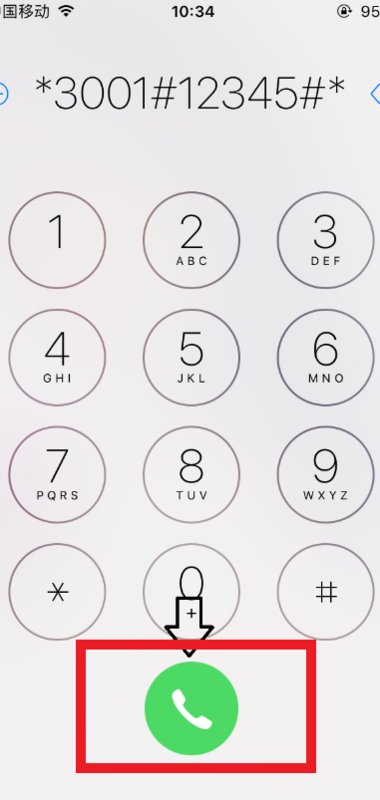Tap the 7 PQRS key
Viewport: 380px width, 800px height.
tap(57, 474)
